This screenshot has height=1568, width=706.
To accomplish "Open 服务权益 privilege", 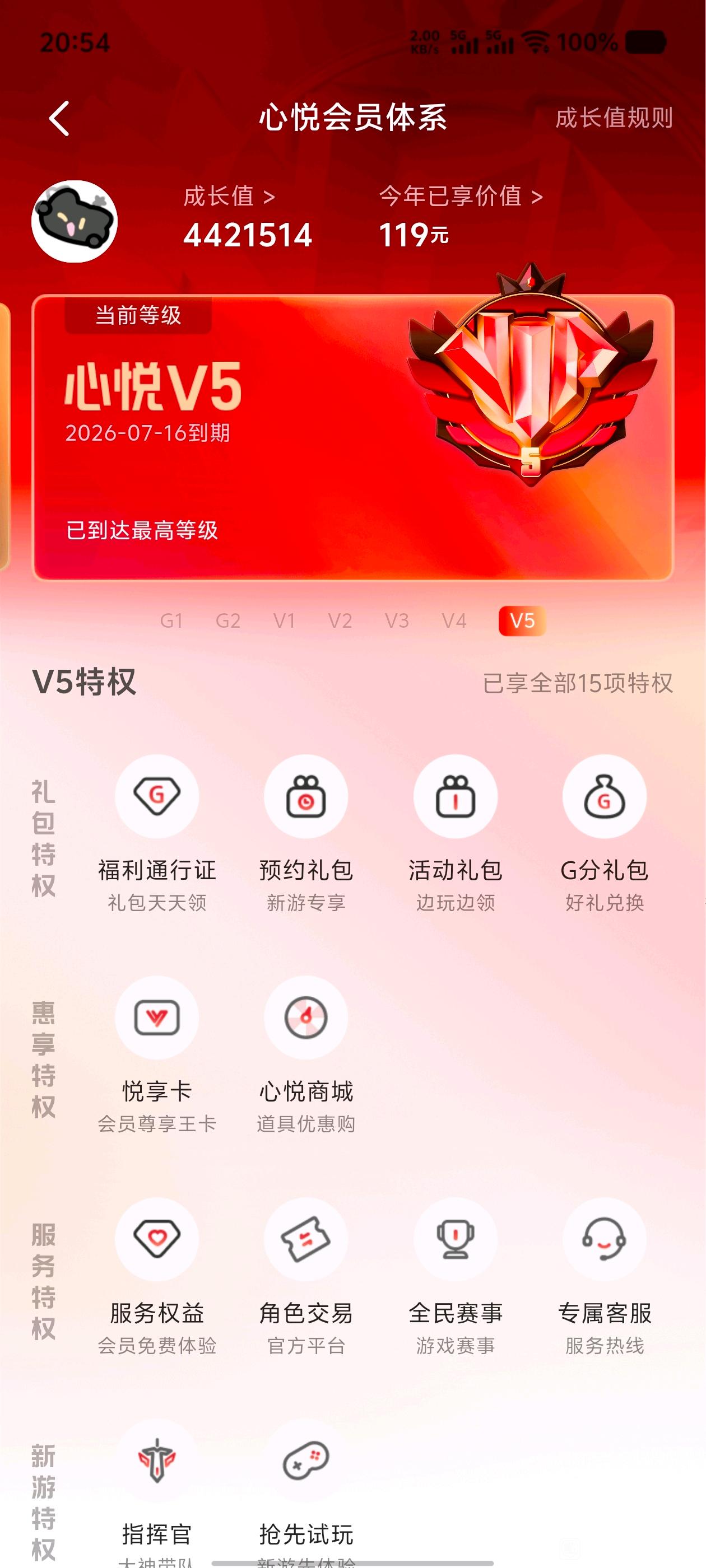I will coord(157,1239).
